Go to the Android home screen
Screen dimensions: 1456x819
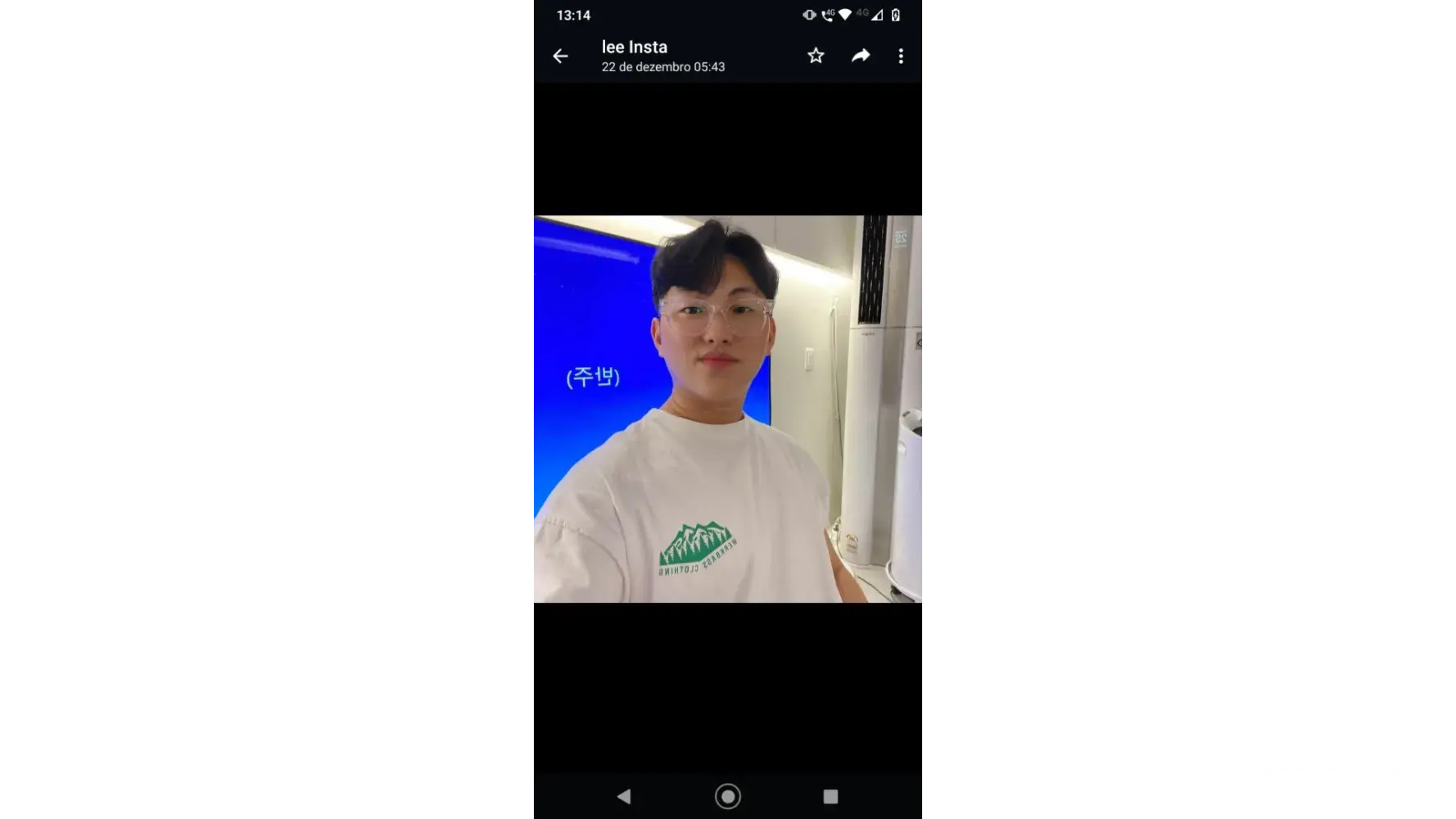(727, 796)
